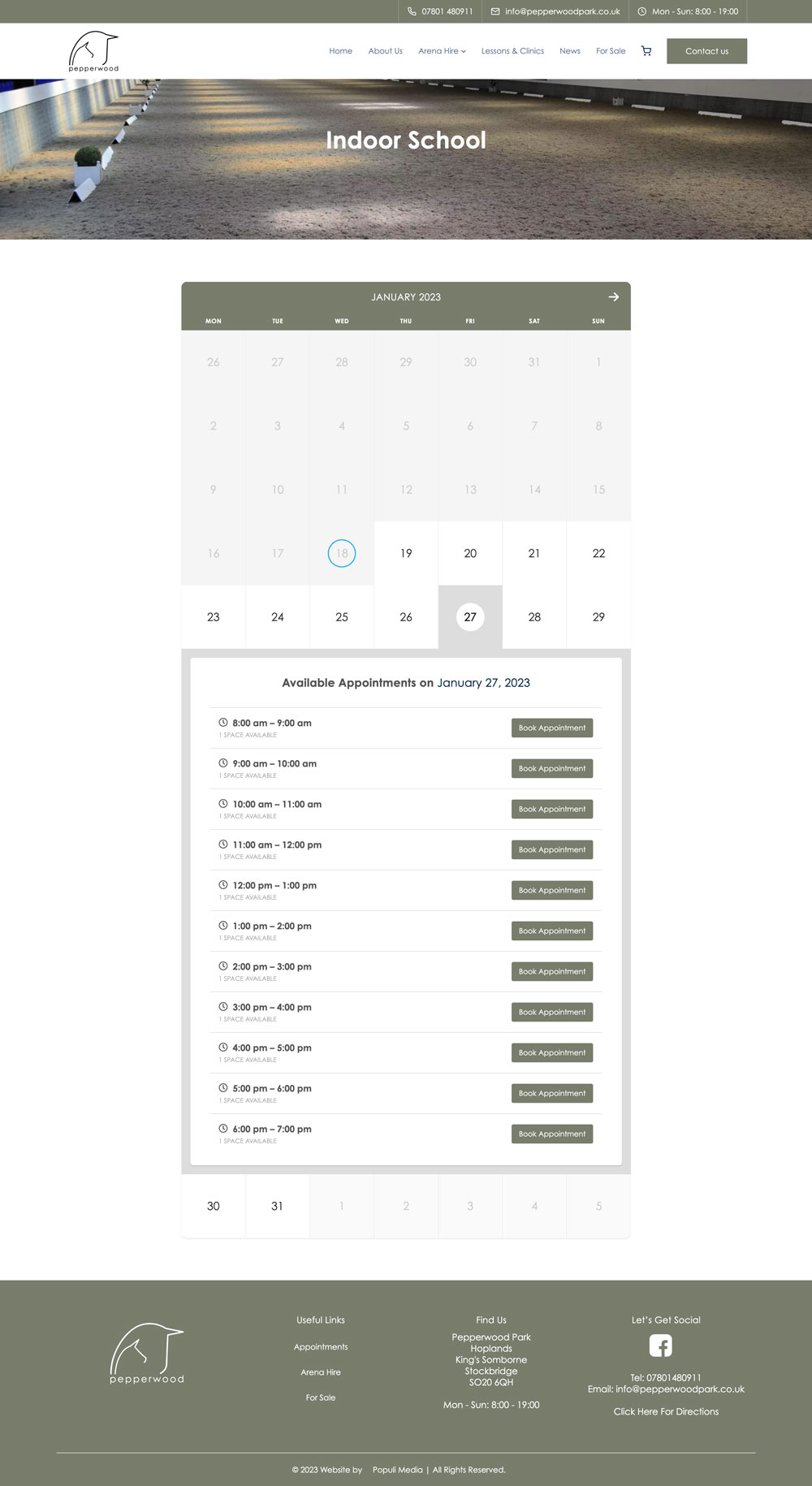Open the shopping cart icon
Viewport: 812px width, 1486px height.
(646, 51)
